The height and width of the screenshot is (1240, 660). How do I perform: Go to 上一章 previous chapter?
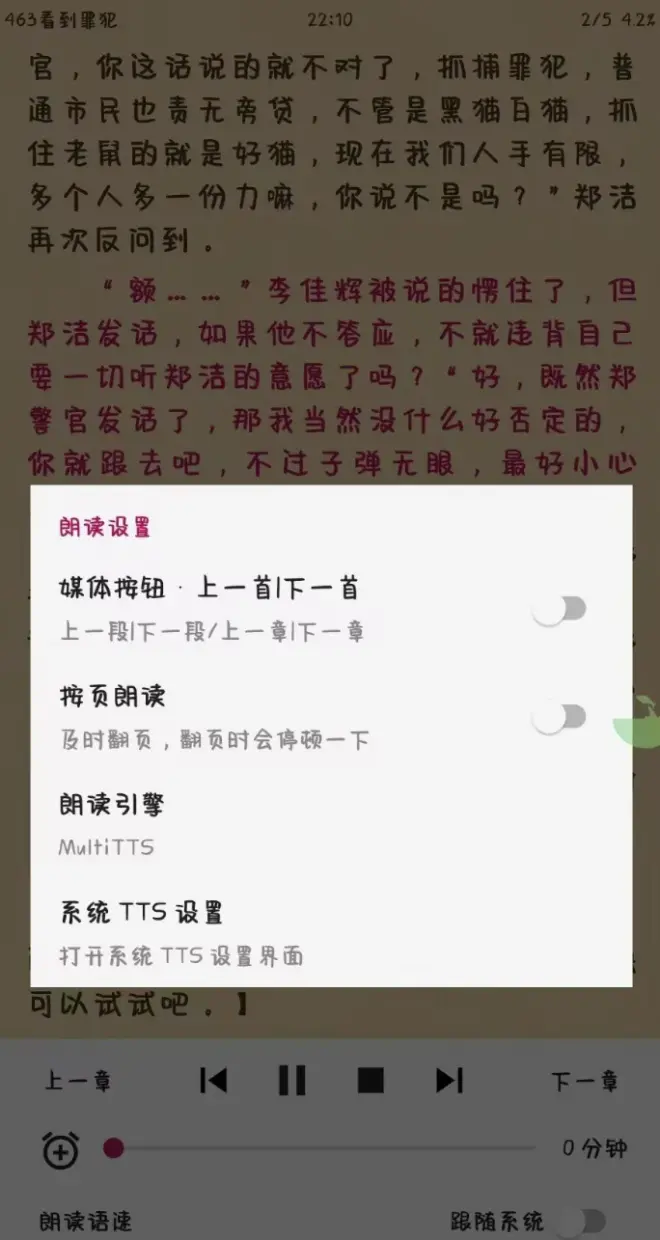coord(78,1081)
